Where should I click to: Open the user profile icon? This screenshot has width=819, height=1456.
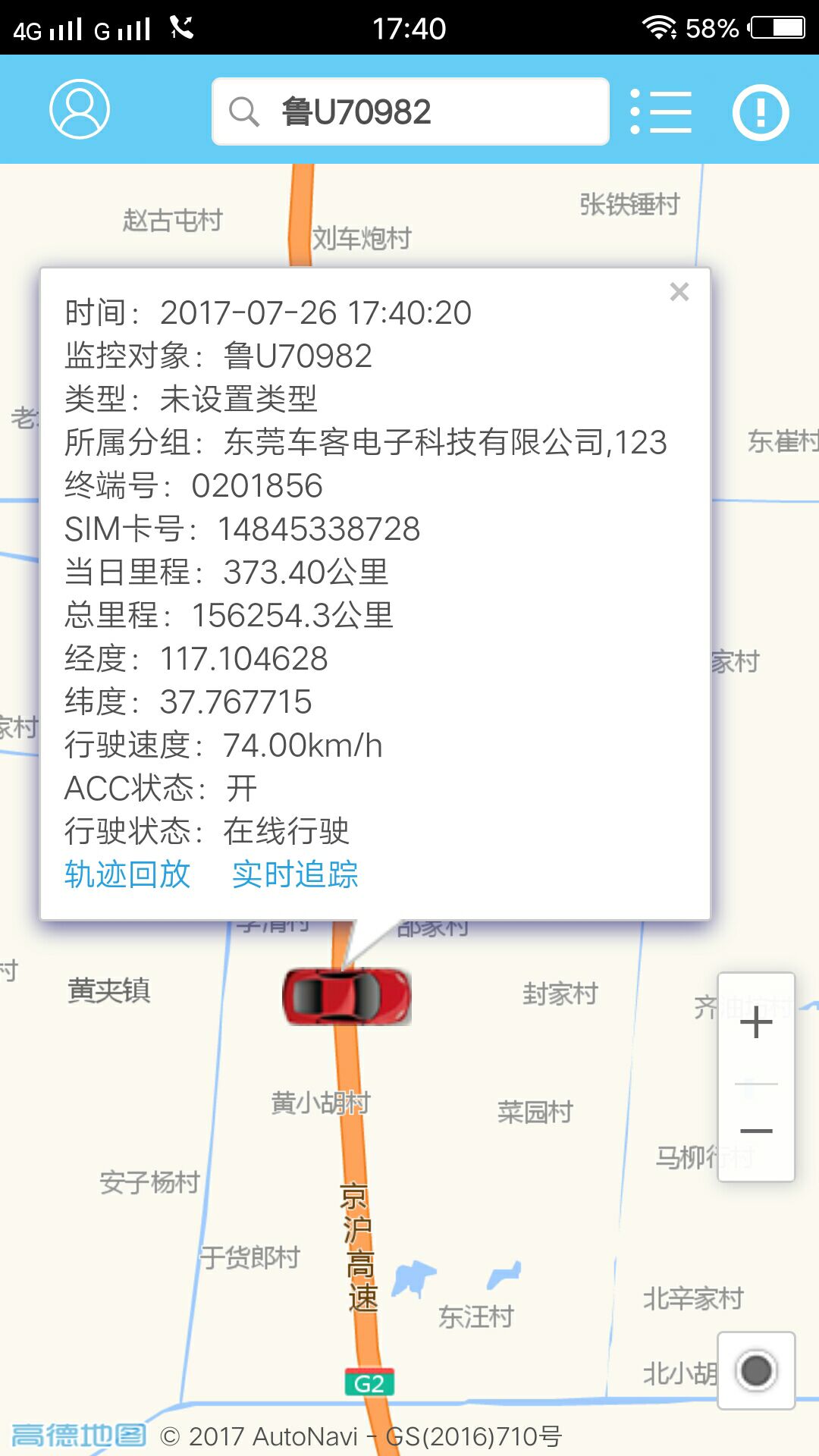pyautogui.click(x=80, y=109)
